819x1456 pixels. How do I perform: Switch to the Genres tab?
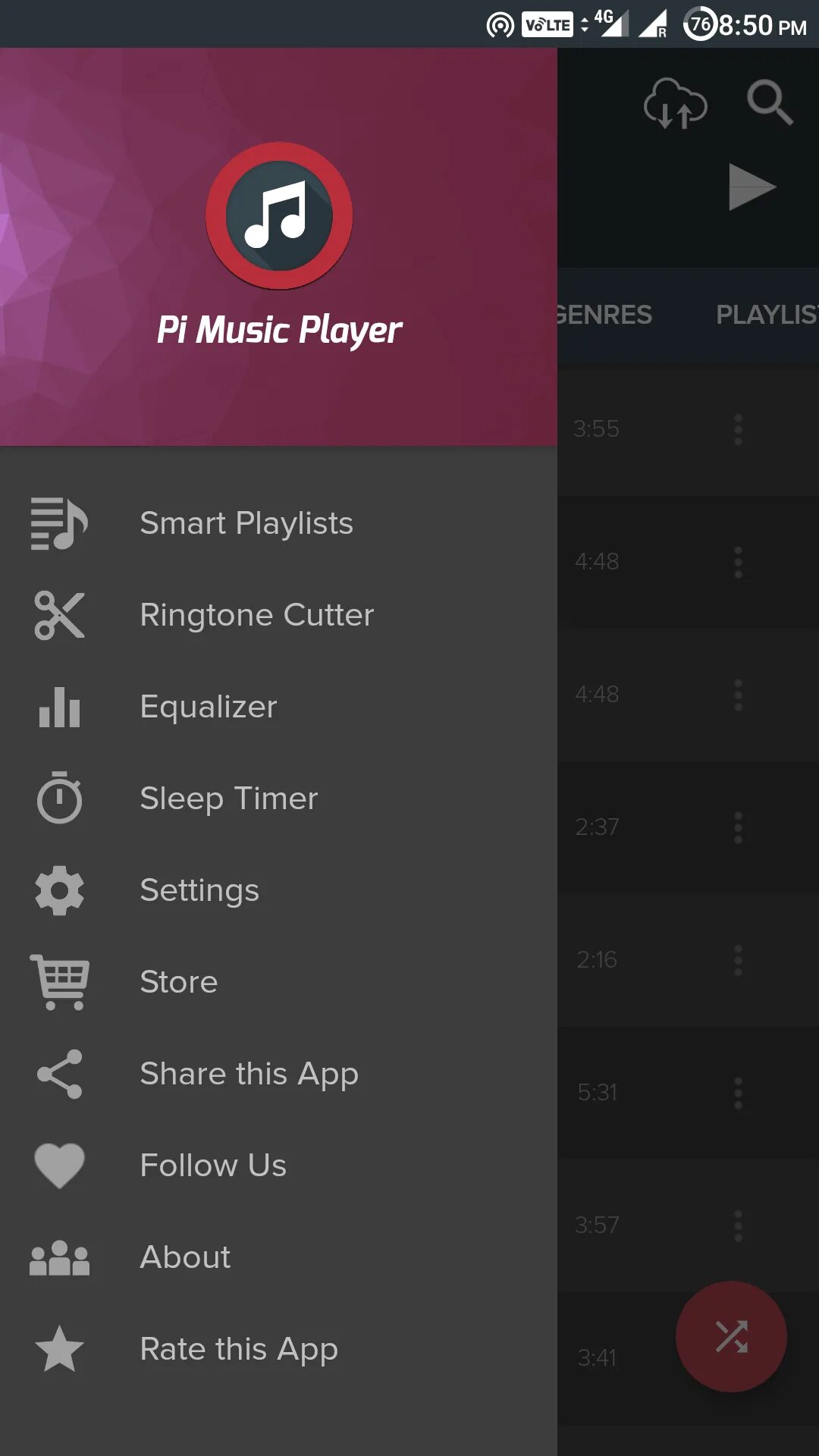click(x=604, y=315)
